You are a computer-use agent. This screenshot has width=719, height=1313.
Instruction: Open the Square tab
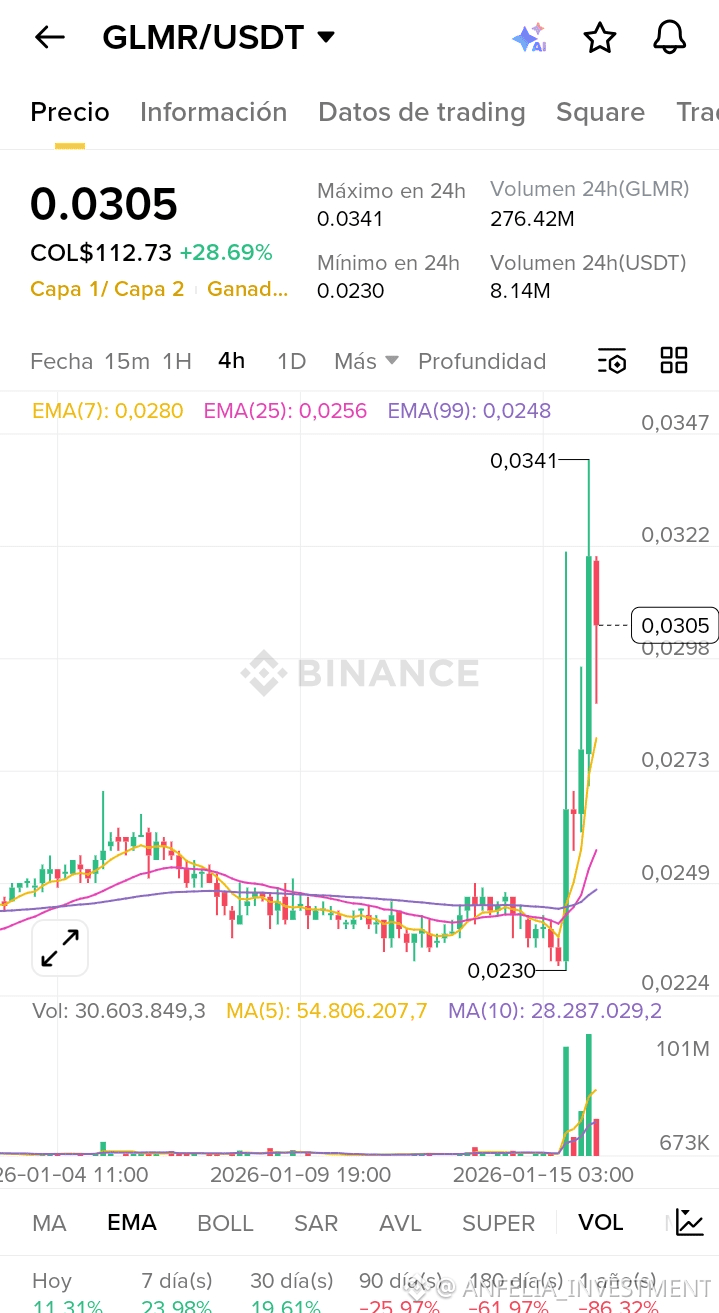coord(600,112)
